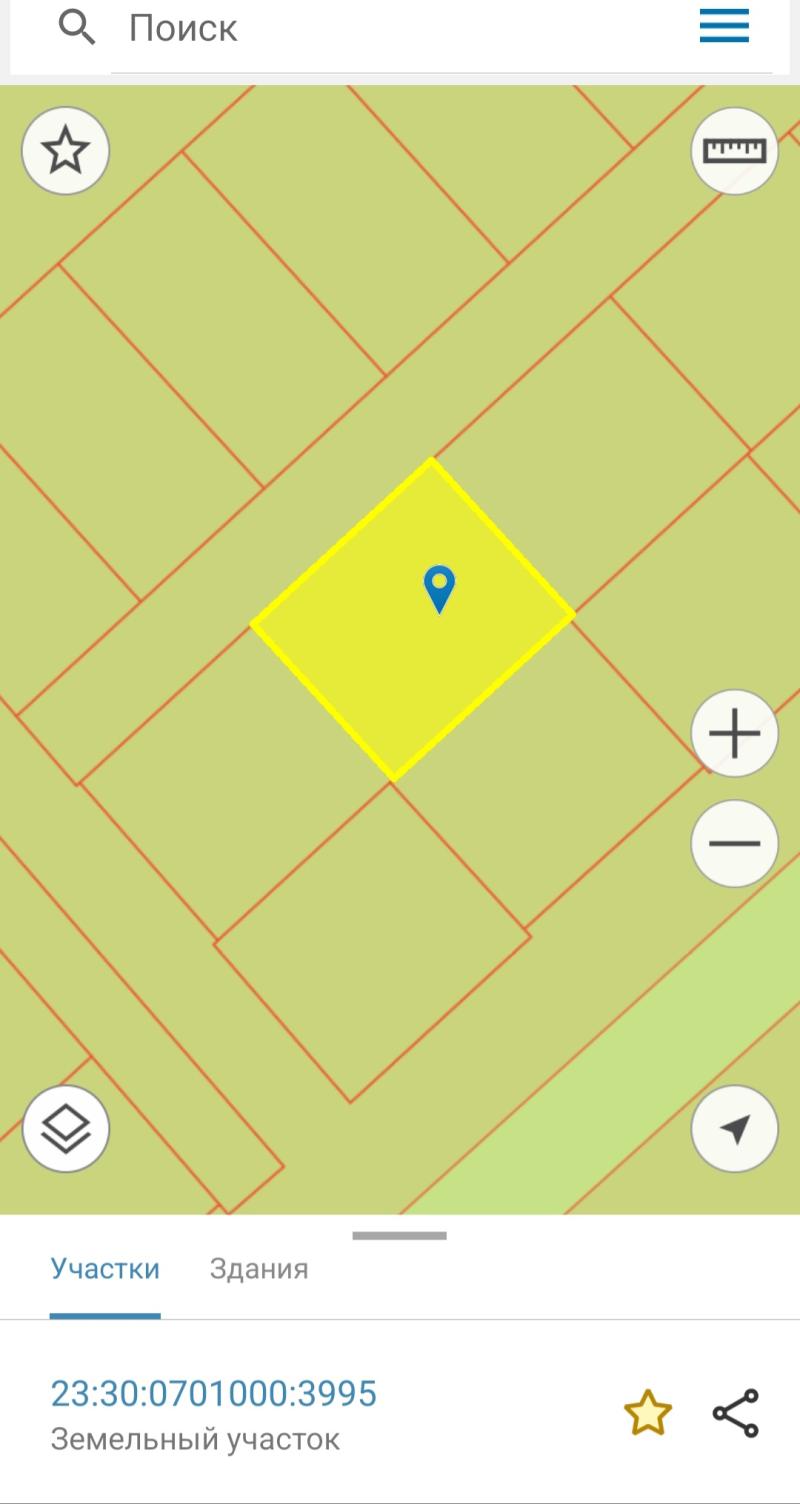Switch to the Здания tab
This screenshot has width=800, height=1504.
(259, 1269)
